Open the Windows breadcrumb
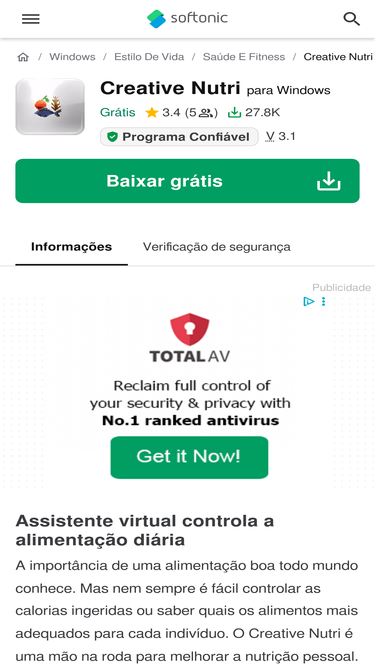Image resolution: width=375 pixels, height=667 pixels. pos(72,57)
